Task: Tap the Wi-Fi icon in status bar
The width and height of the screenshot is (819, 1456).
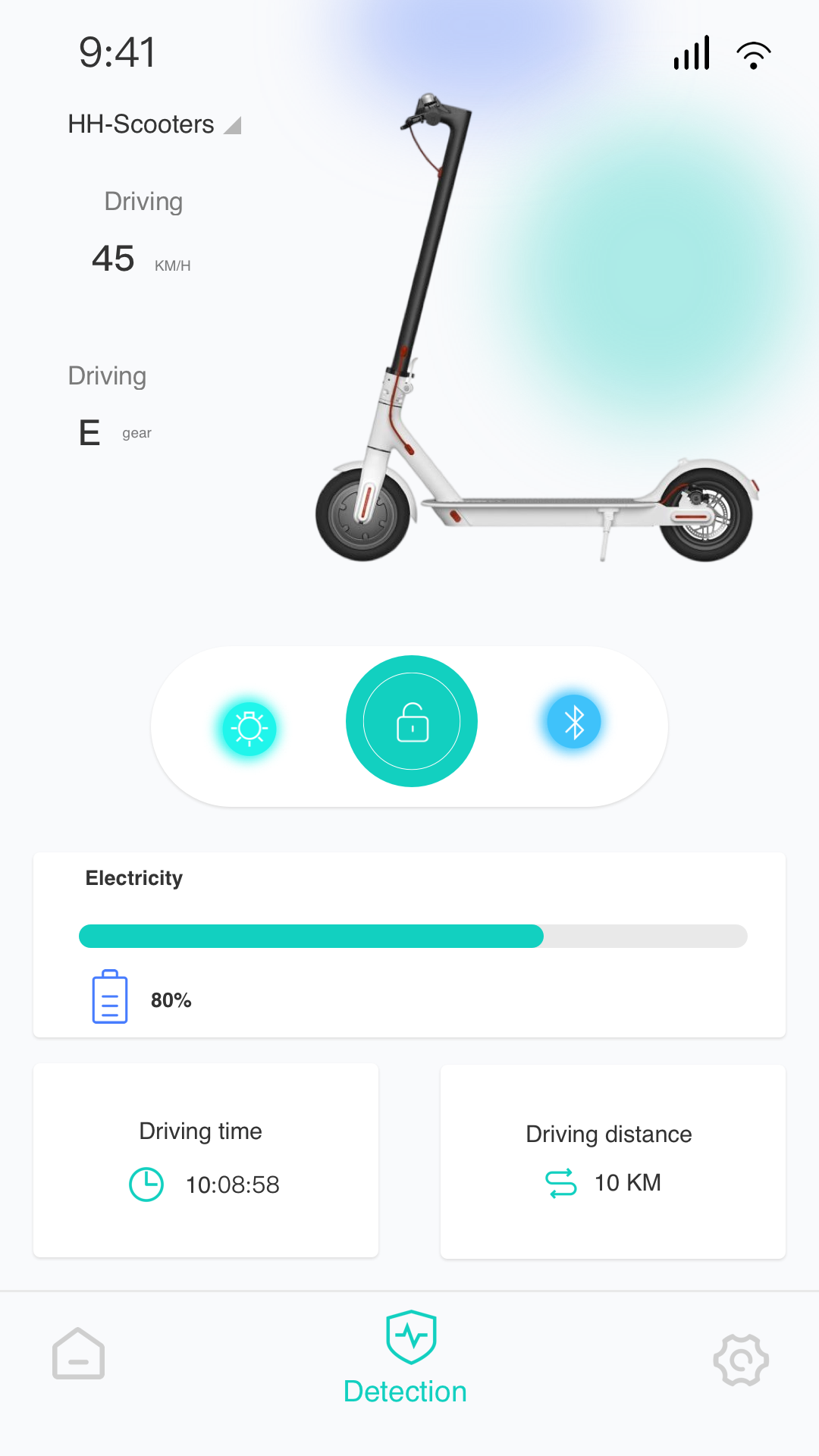Action: tap(753, 53)
